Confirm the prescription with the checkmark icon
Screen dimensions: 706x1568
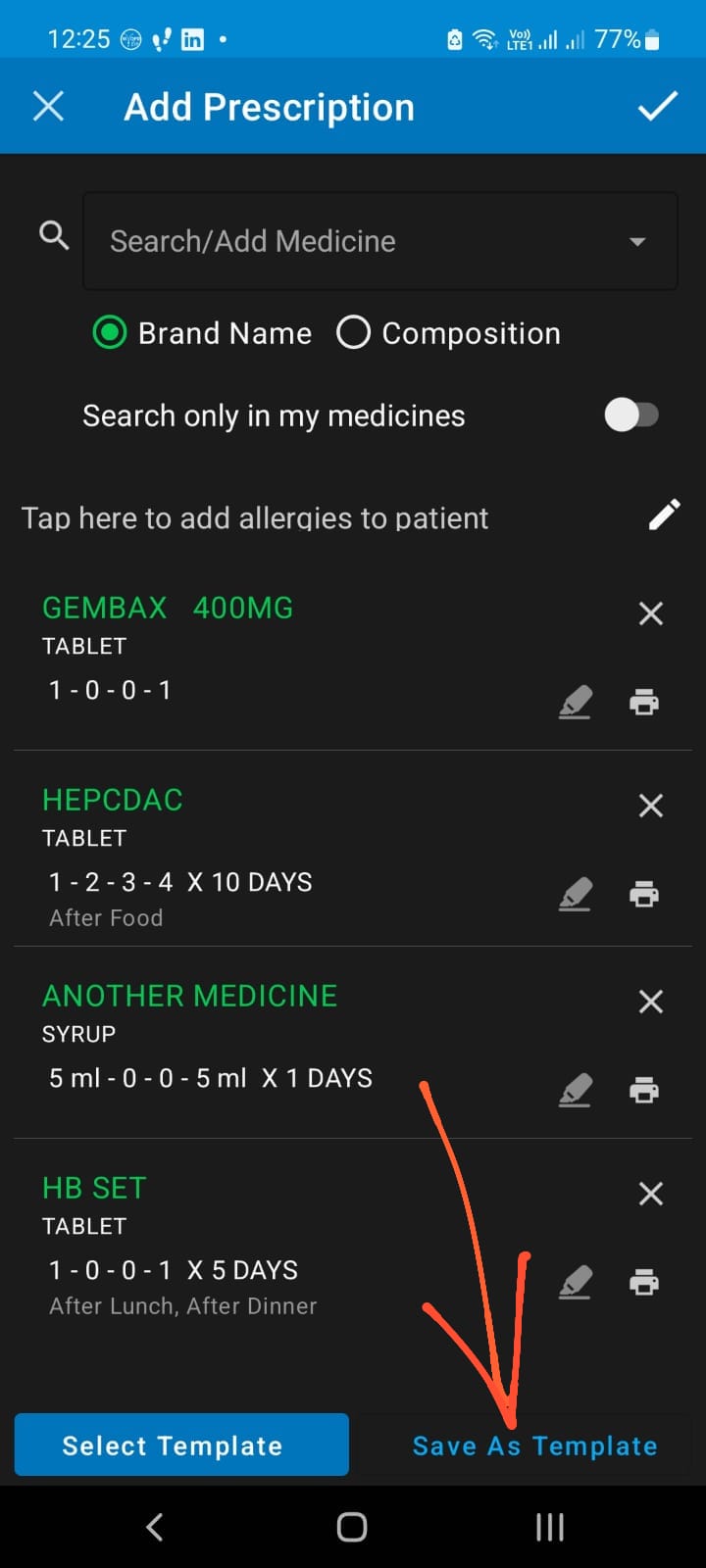658,105
